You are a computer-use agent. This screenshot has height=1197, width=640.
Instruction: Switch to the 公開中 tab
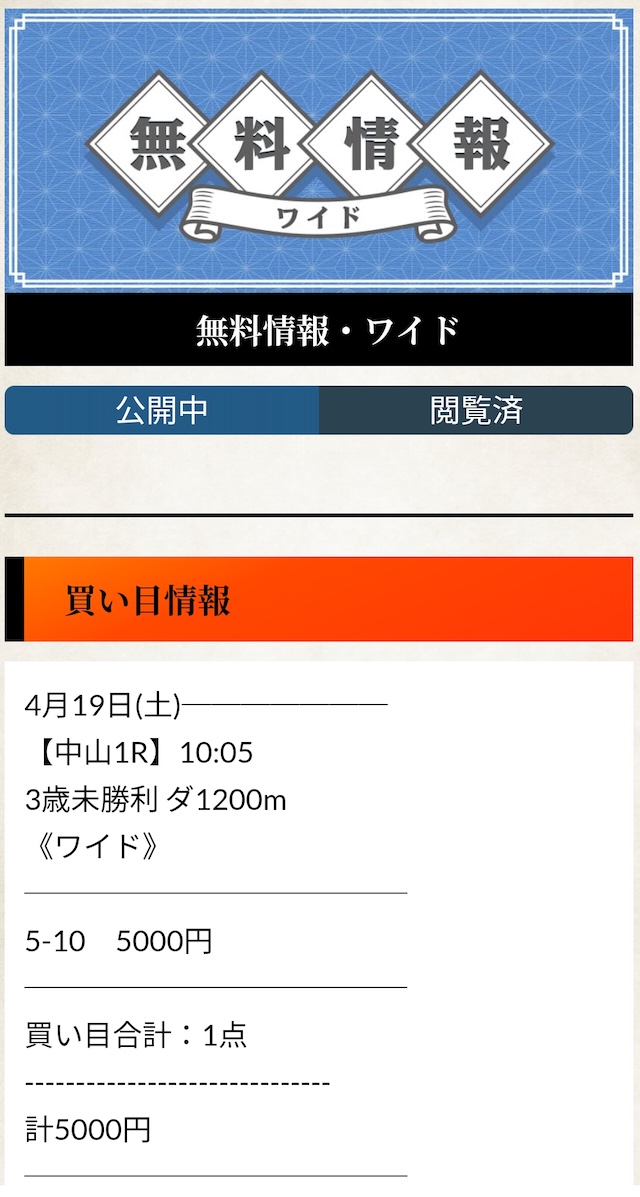pyautogui.click(x=162, y=411)
